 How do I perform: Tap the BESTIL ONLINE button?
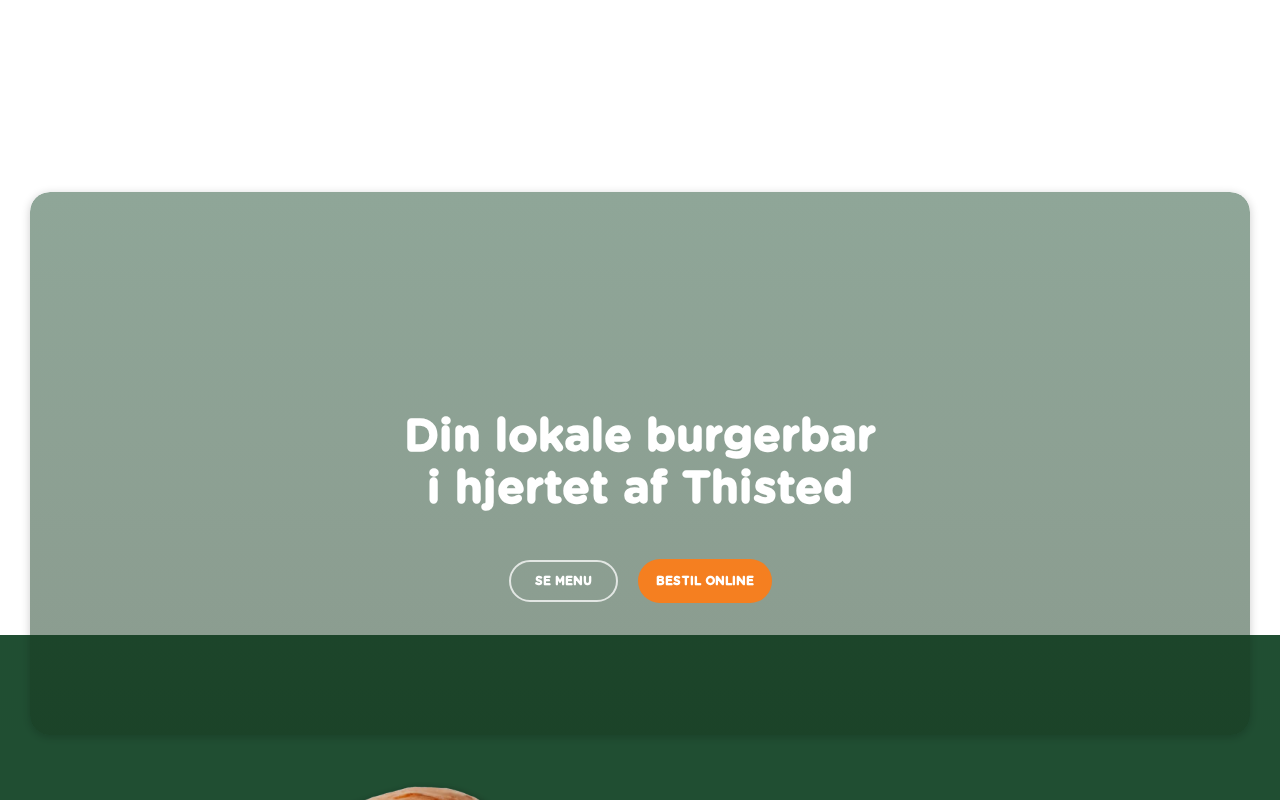click(705, 581)
